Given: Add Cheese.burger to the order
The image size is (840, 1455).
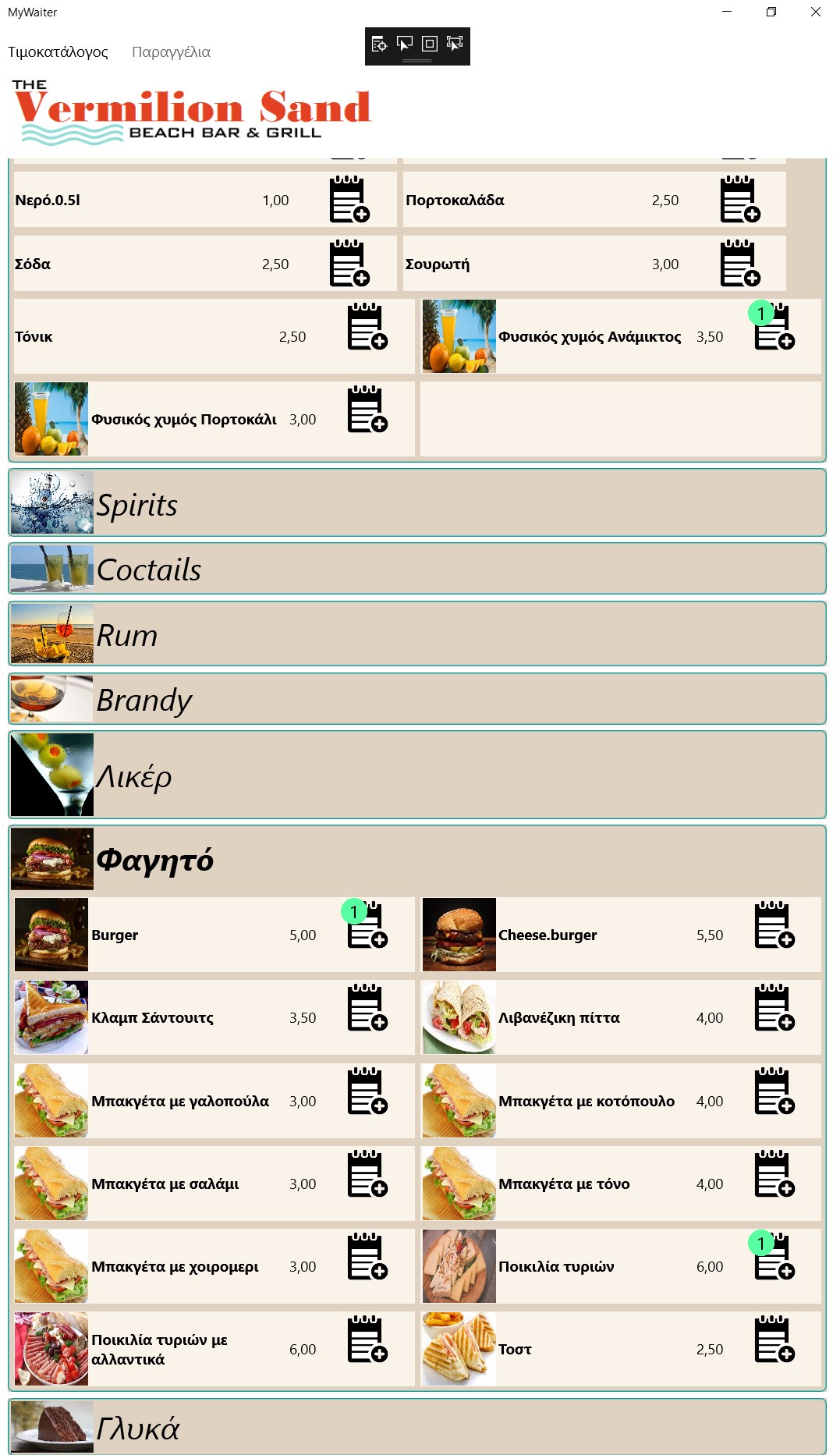Looking at the screenshot, I should [x=774, y=926].
